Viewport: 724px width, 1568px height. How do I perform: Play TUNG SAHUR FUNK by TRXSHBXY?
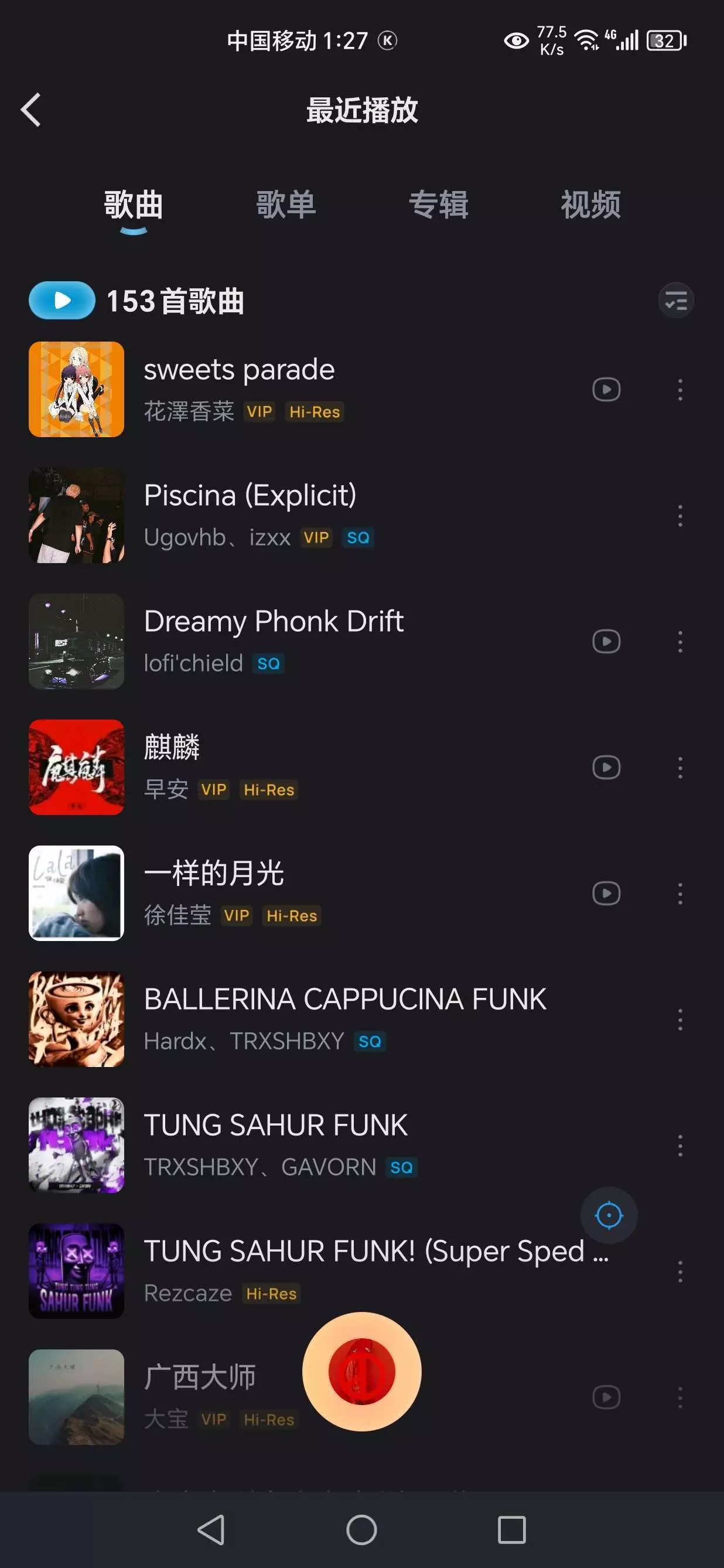(x=275, y=1126)
